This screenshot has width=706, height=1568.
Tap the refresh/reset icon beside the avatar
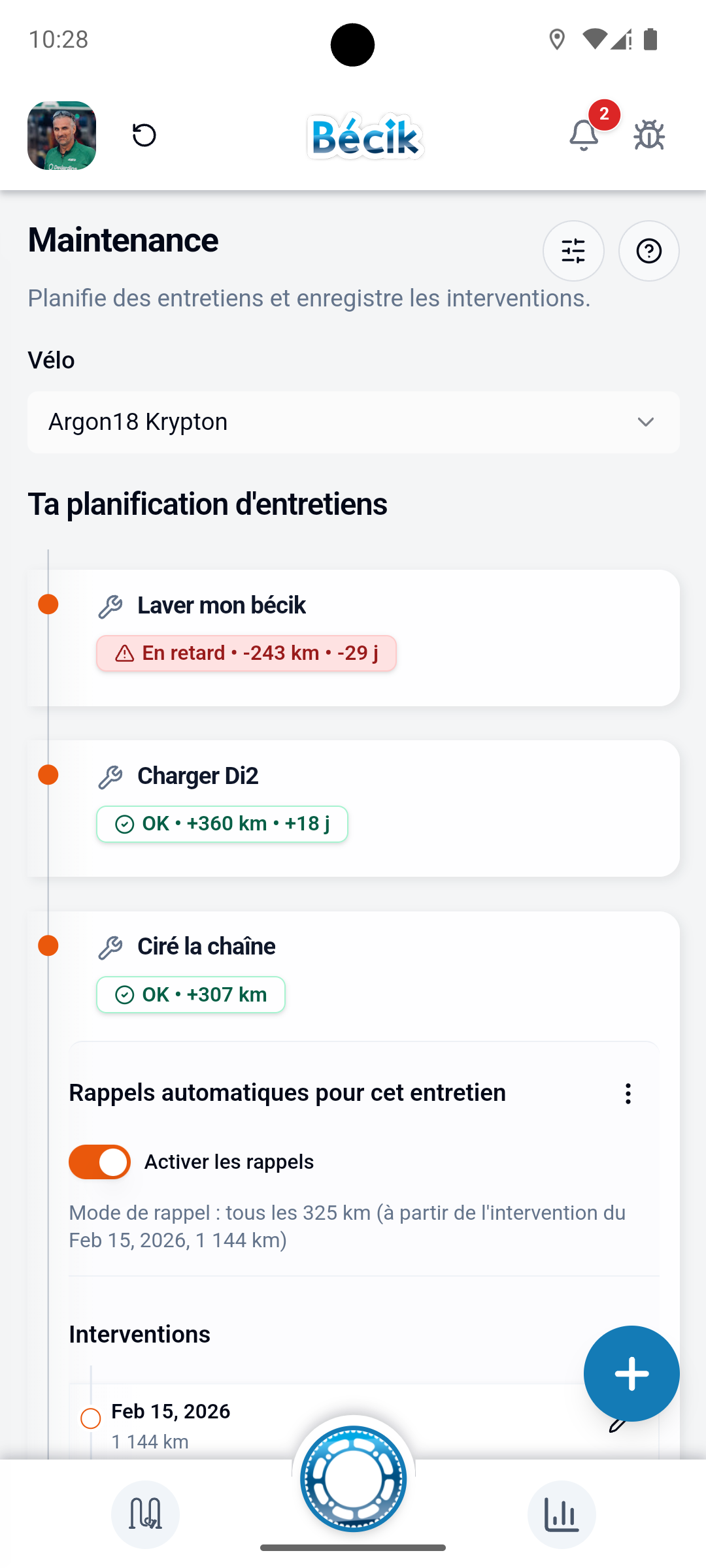coord(144,135)
